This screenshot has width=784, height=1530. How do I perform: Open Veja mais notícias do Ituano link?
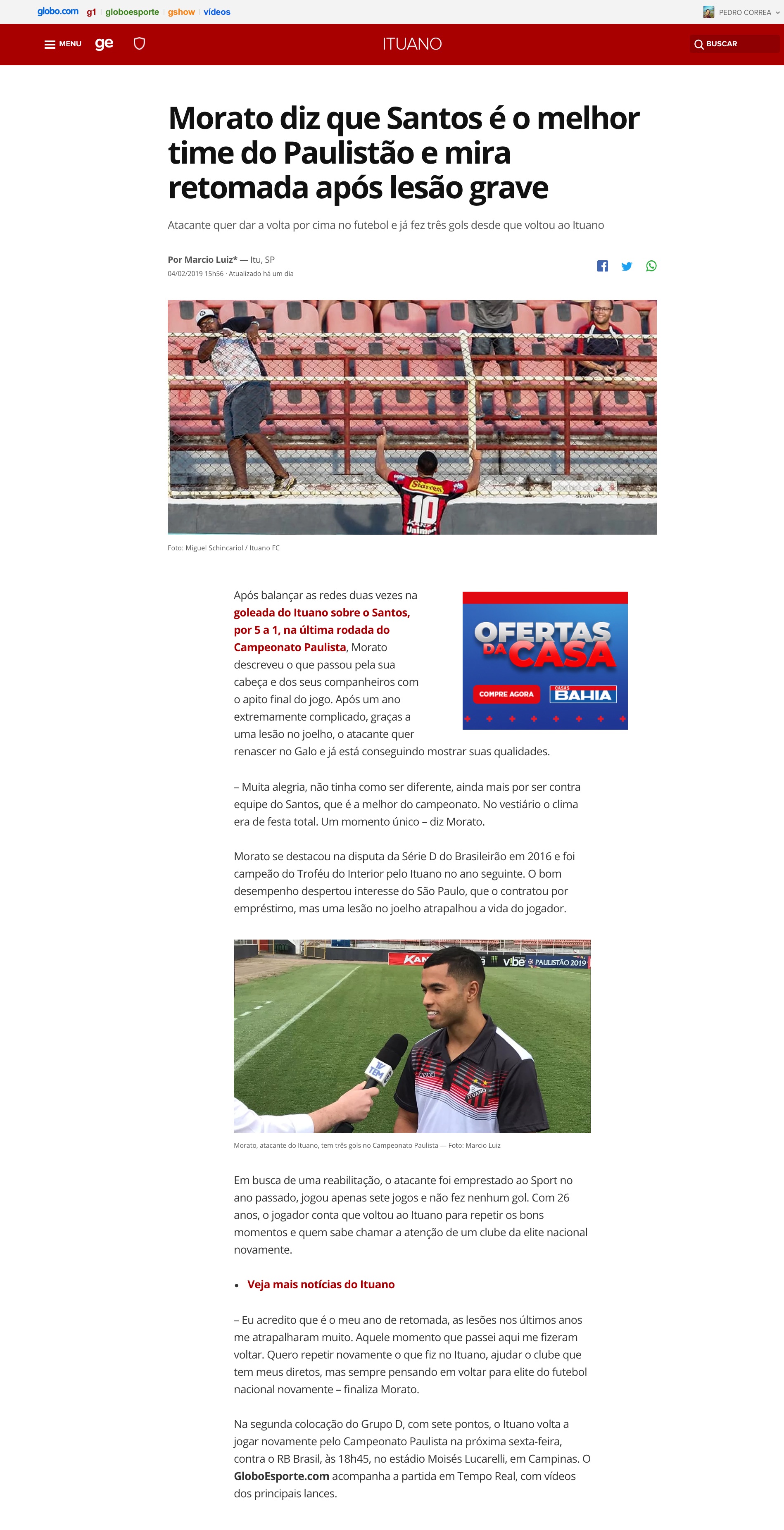tap(321, 1284)
